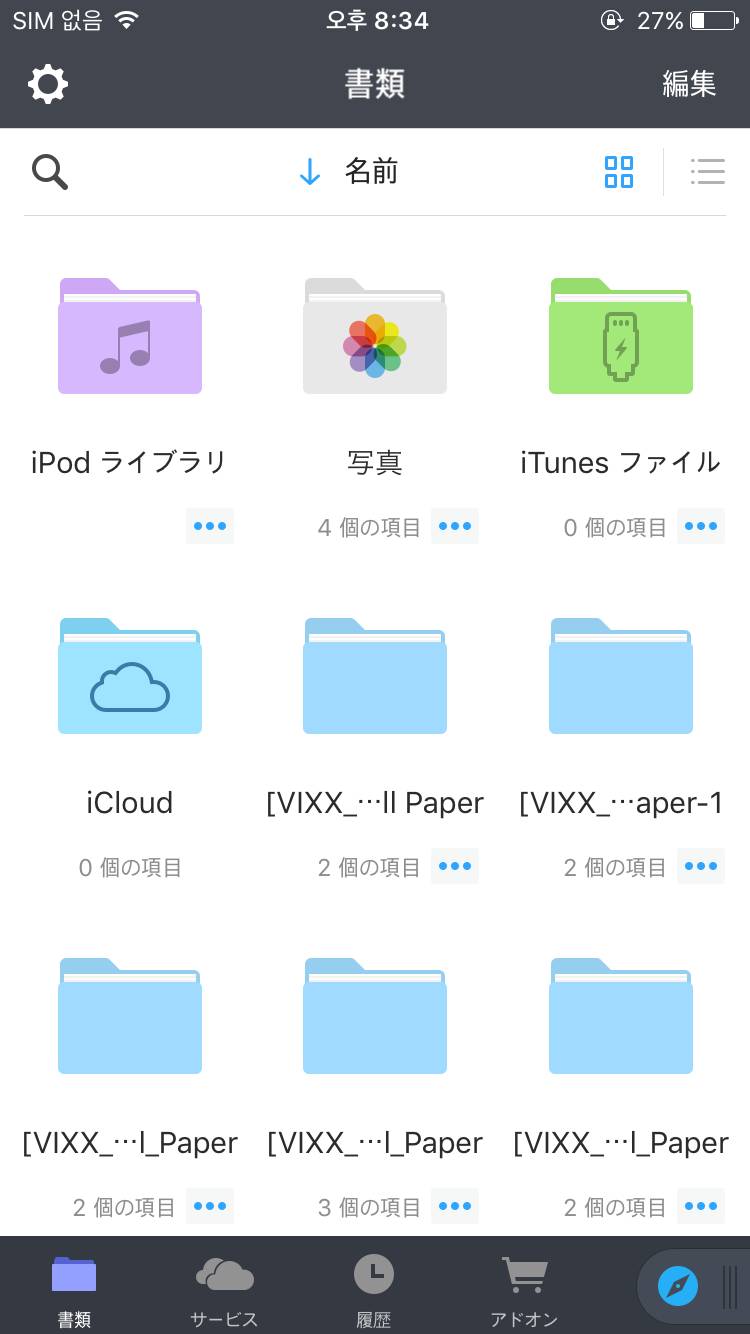Open the 写真 photos folder

click(x=375, y=336)
